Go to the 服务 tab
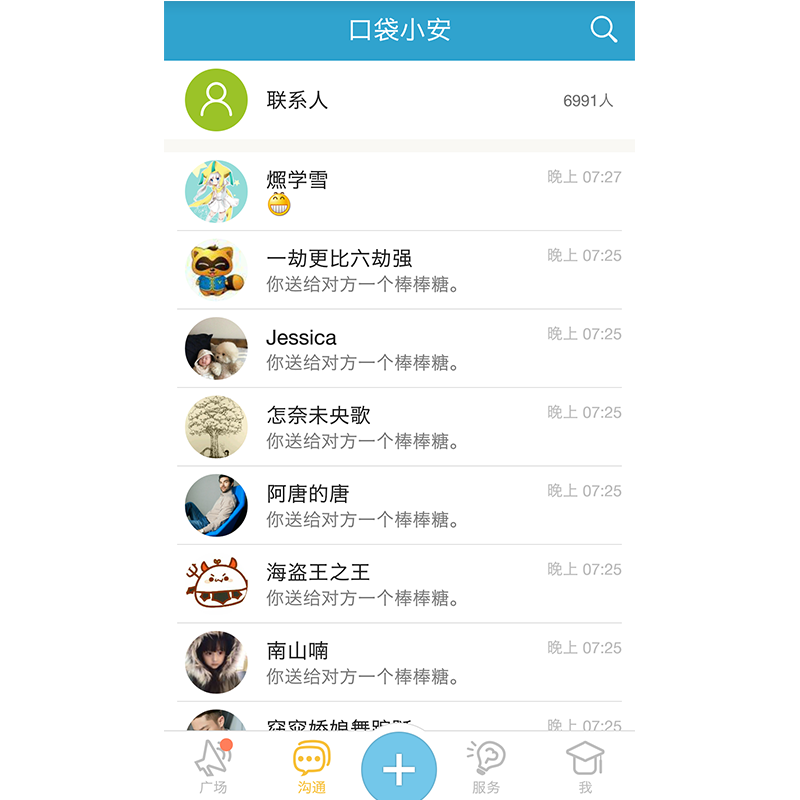The image size is (800, 800). point(486,768)
